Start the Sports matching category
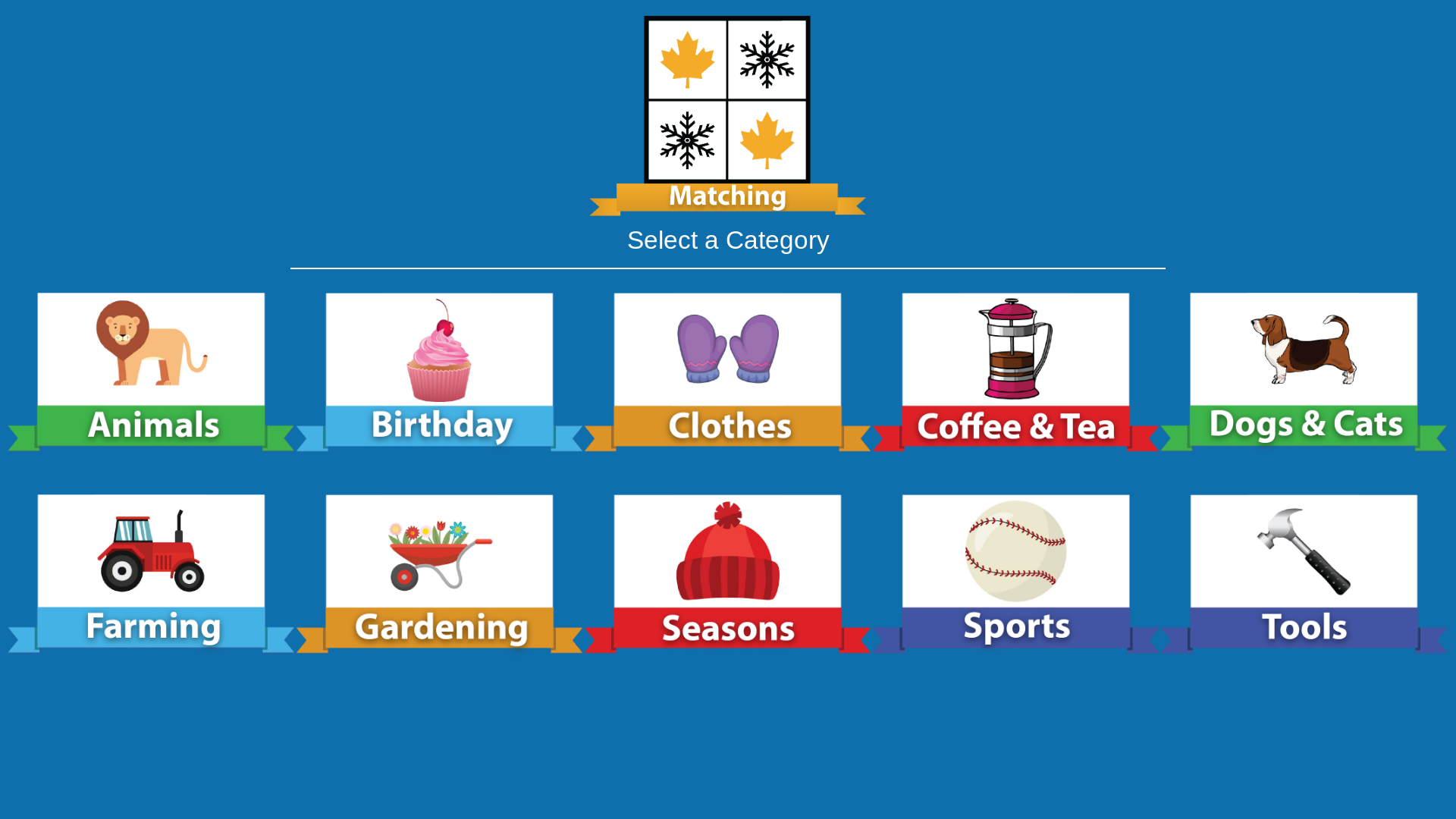Image resolution: width=1456 pixels, height=819 pixels. coord(1015,571)
